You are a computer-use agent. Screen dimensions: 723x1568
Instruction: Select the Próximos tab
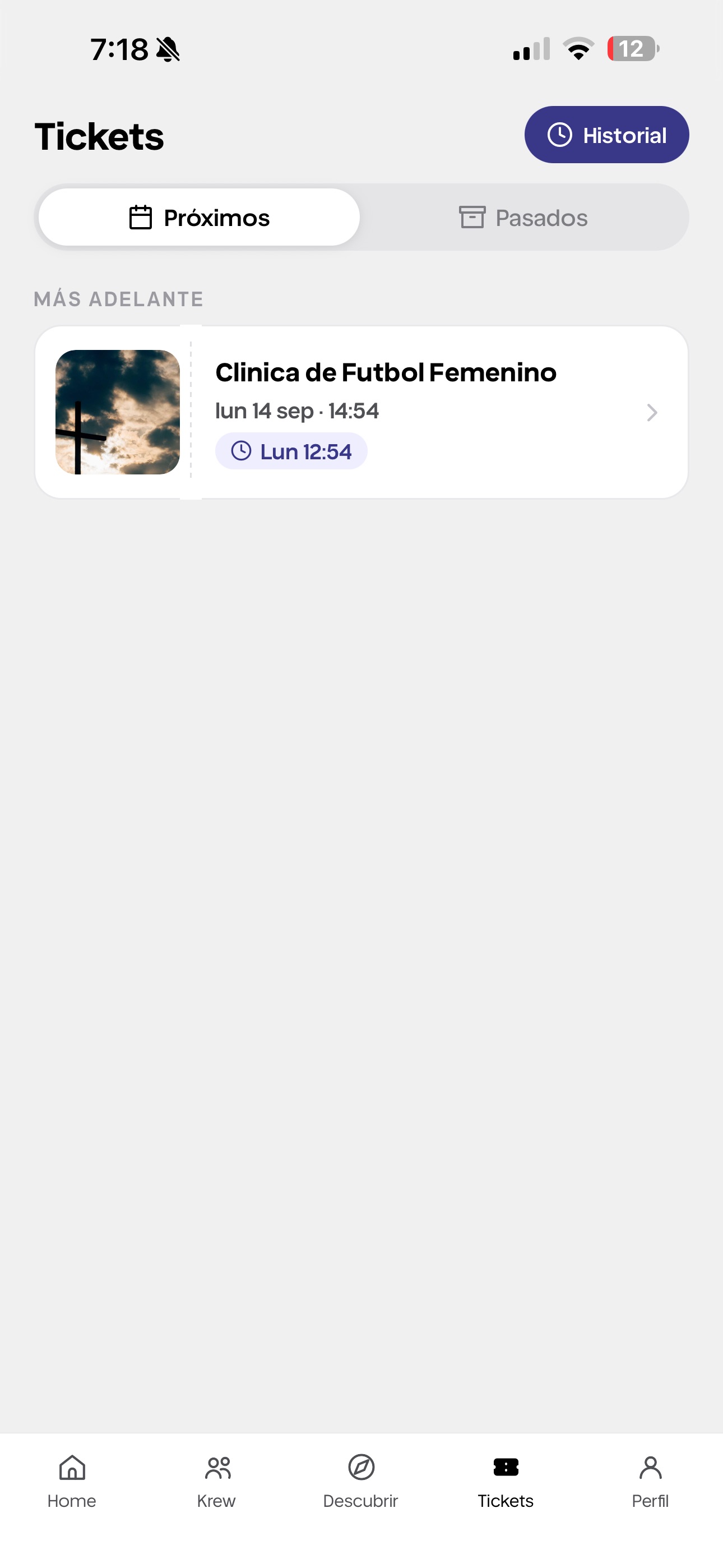[x=199, y=217]
